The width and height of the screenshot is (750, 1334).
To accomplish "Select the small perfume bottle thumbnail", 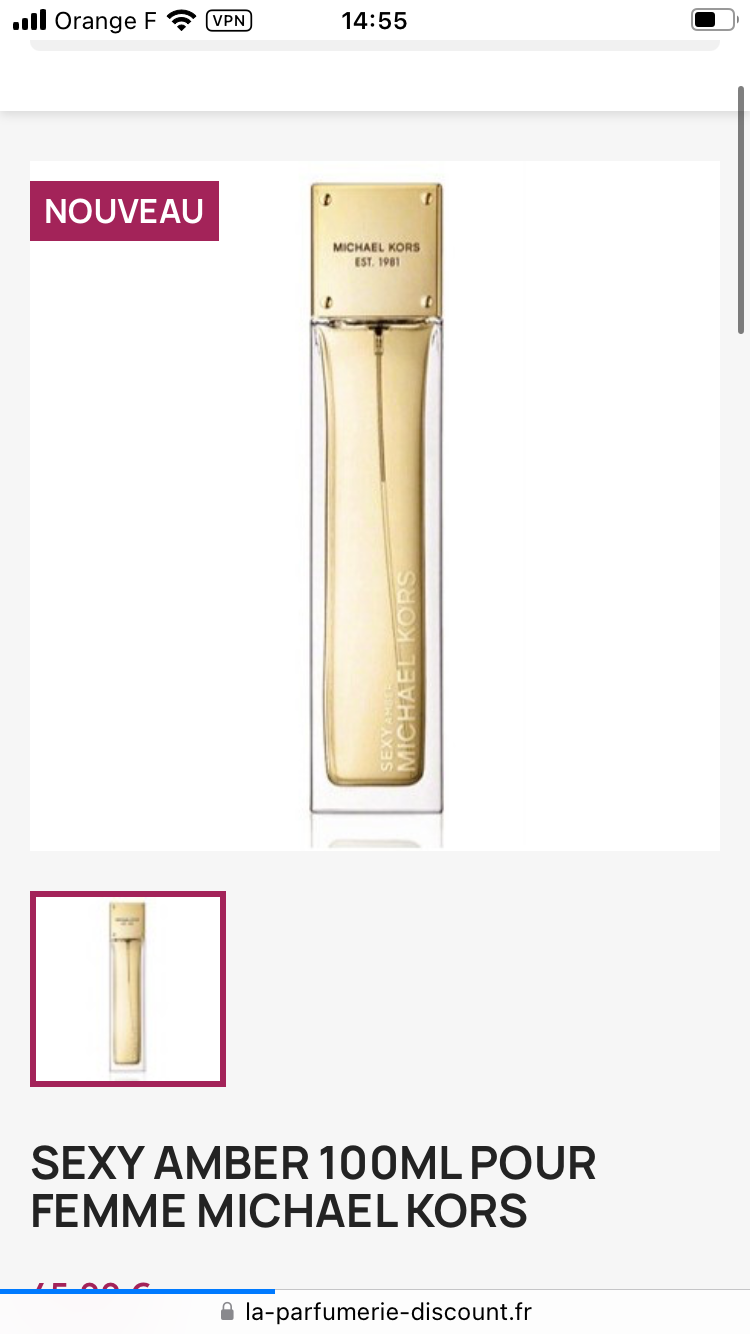I will pyautogui.click(x=128, y=989).
